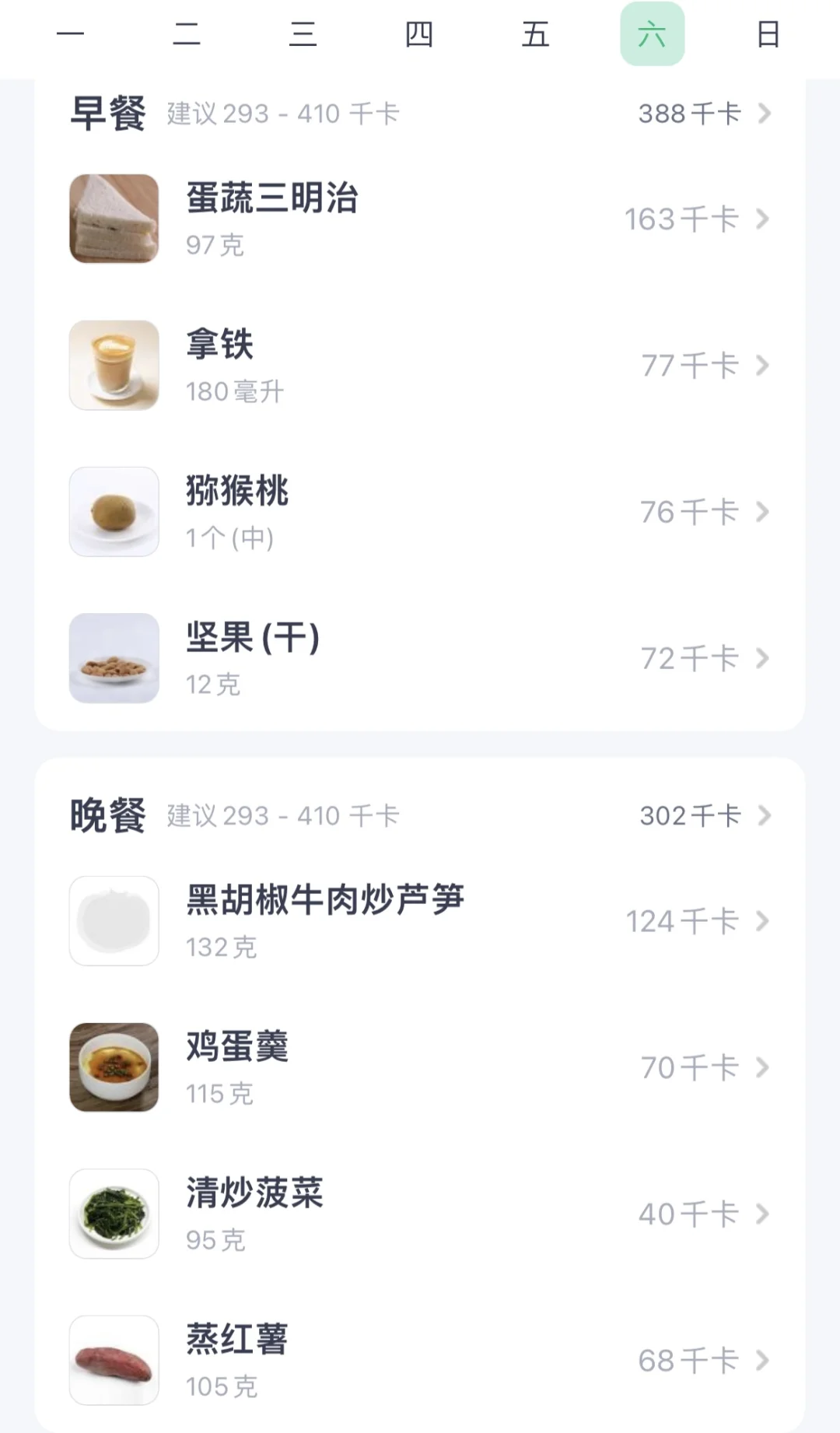Go to the 三 (Wednesday) tab

[303, 34]
